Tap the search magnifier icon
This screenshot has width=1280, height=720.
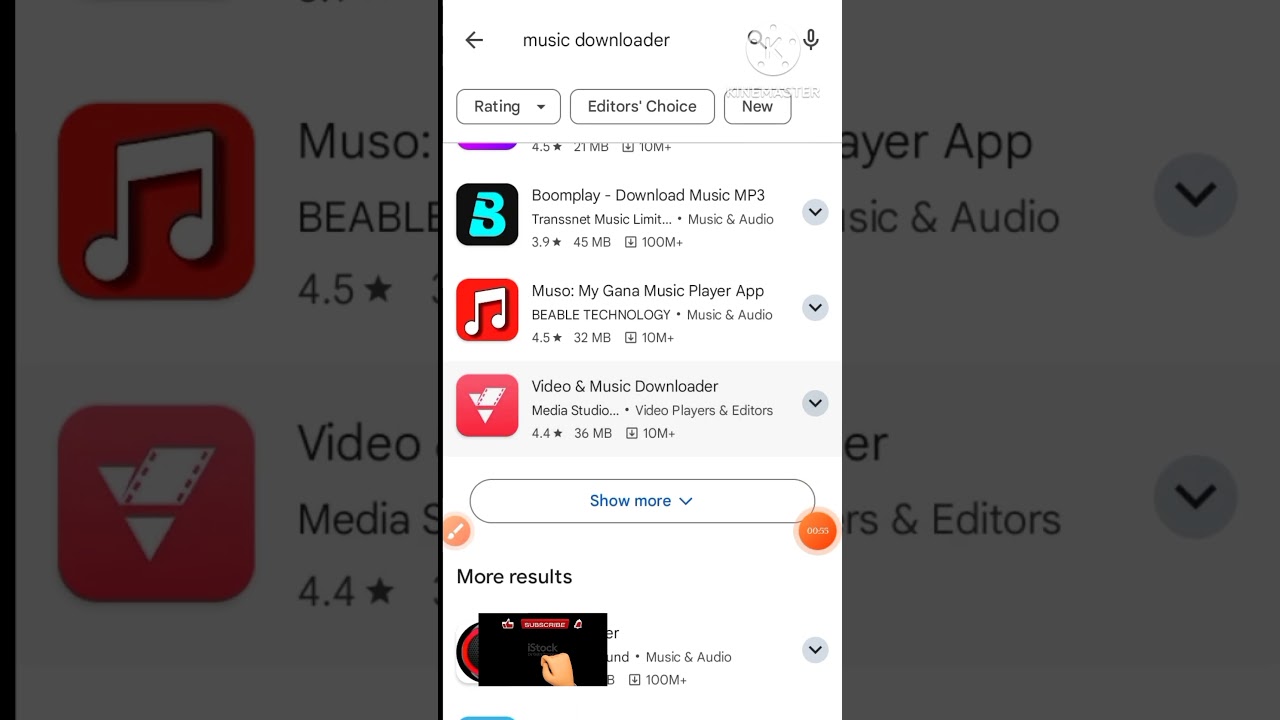pyautogui.click(x=757, y=40)
